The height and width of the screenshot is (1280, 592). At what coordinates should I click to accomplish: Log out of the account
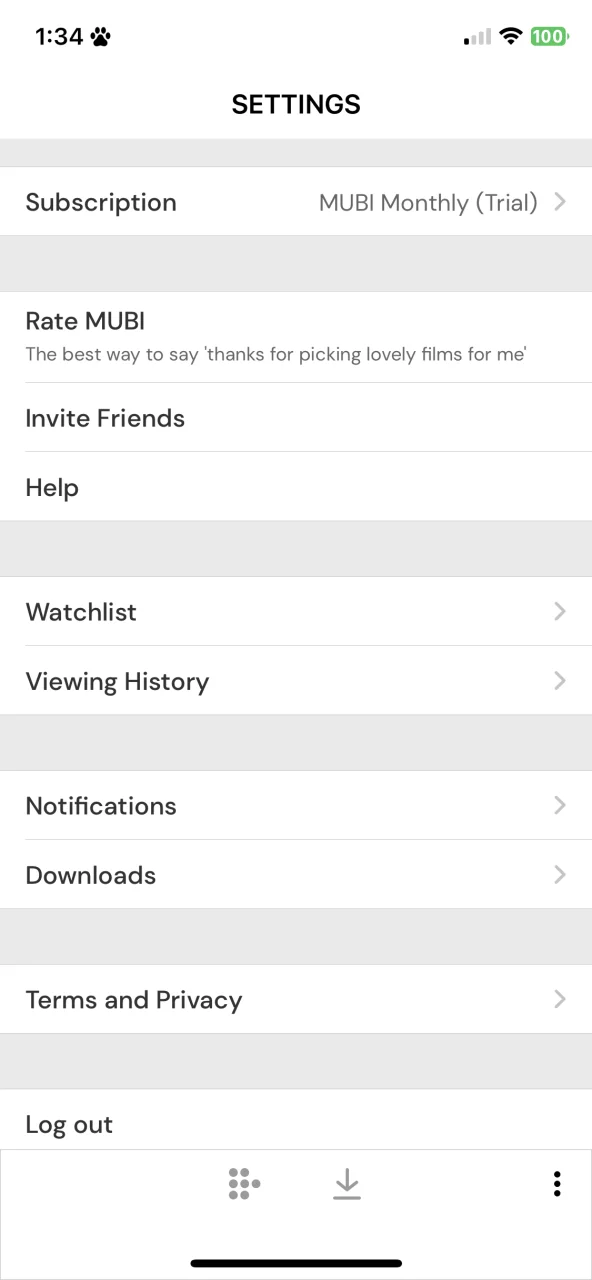click(x=296, y=1122)
